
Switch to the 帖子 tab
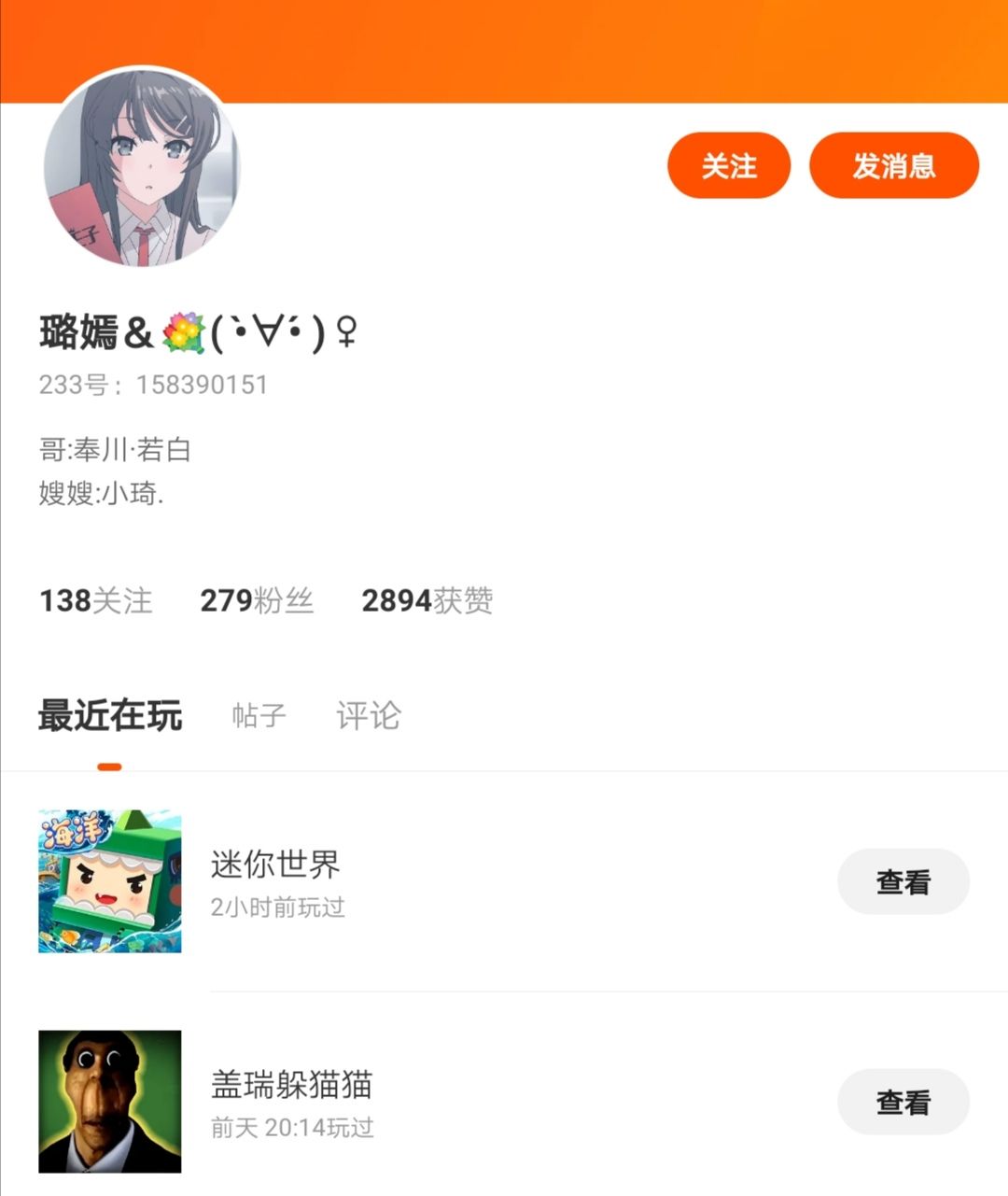259,716
